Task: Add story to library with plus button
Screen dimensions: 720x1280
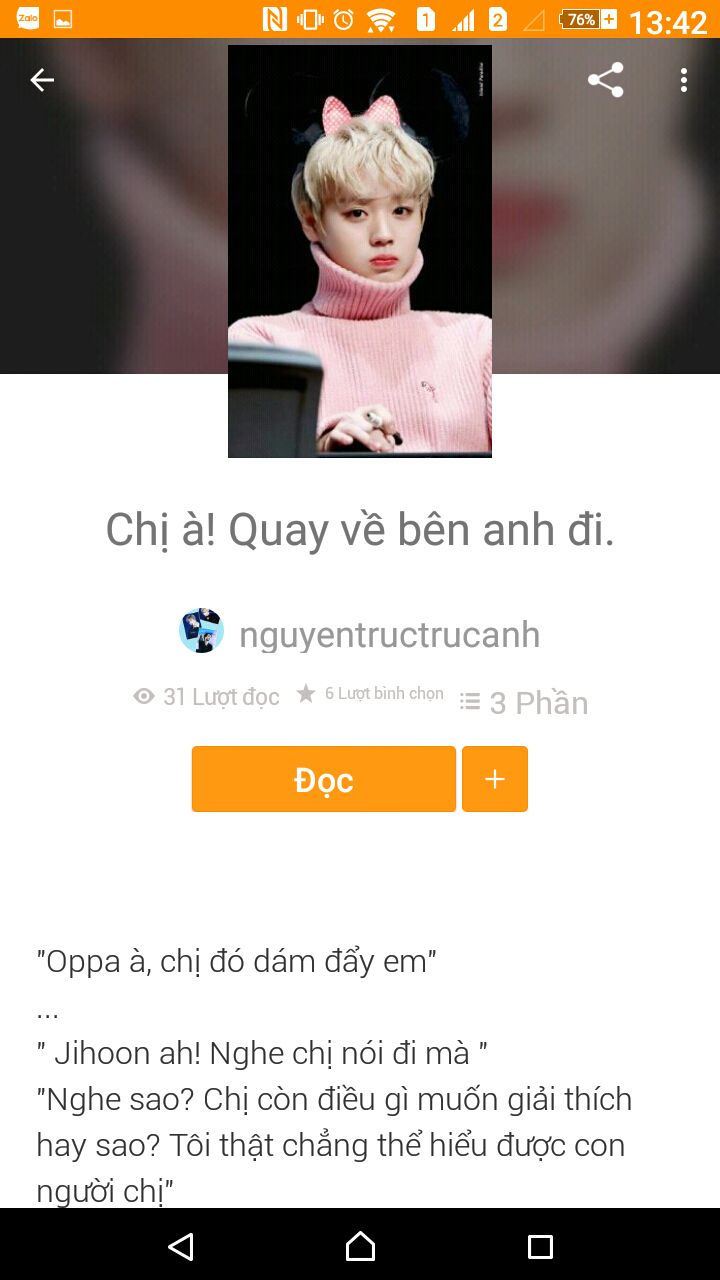Action: [495, 779]
